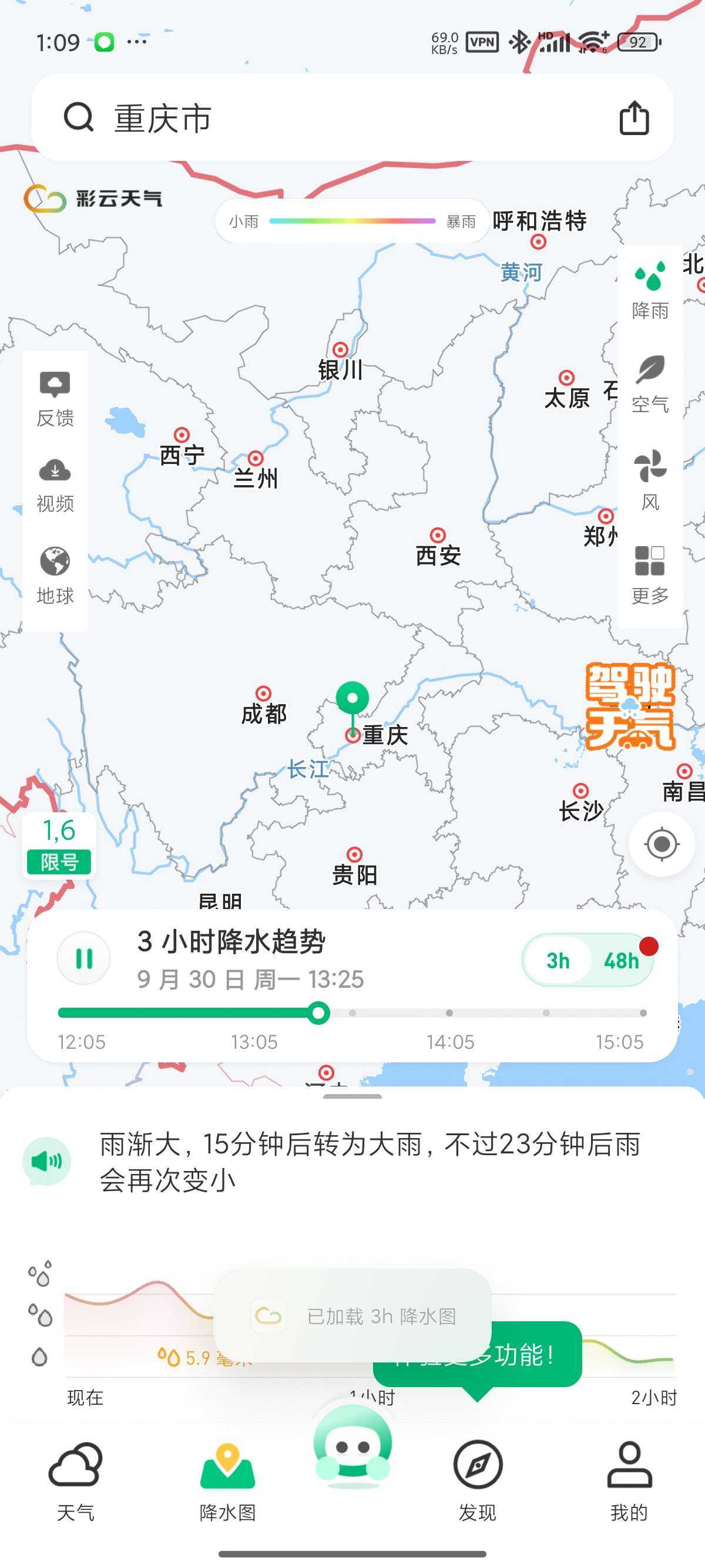705x1568 pixels.
Task: Open the 反馈 feedback option
Action: (55, 399)
